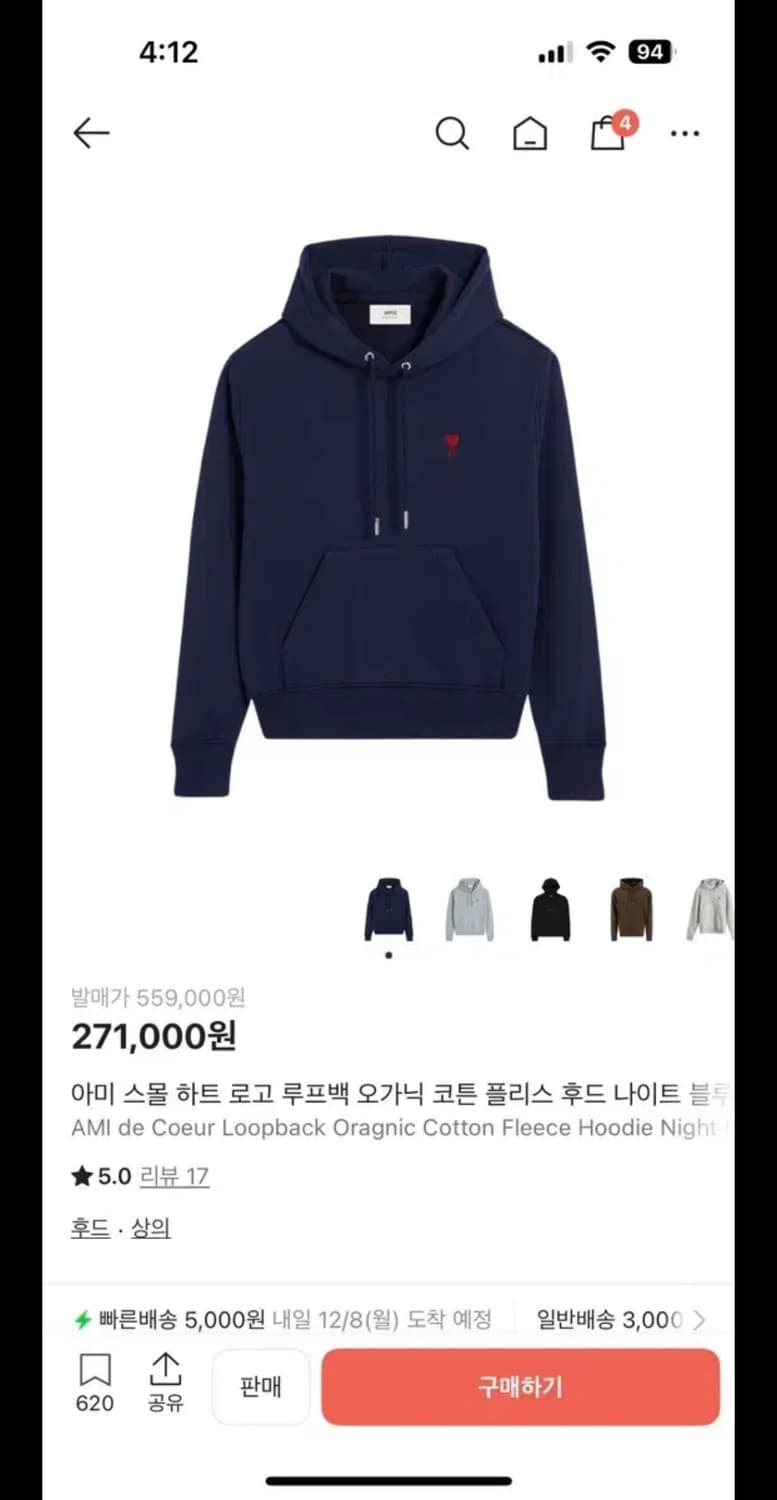Screen dimensions: 777x1500
Task: Open the 상의 category page
Action: click(x=150, y=1229)
